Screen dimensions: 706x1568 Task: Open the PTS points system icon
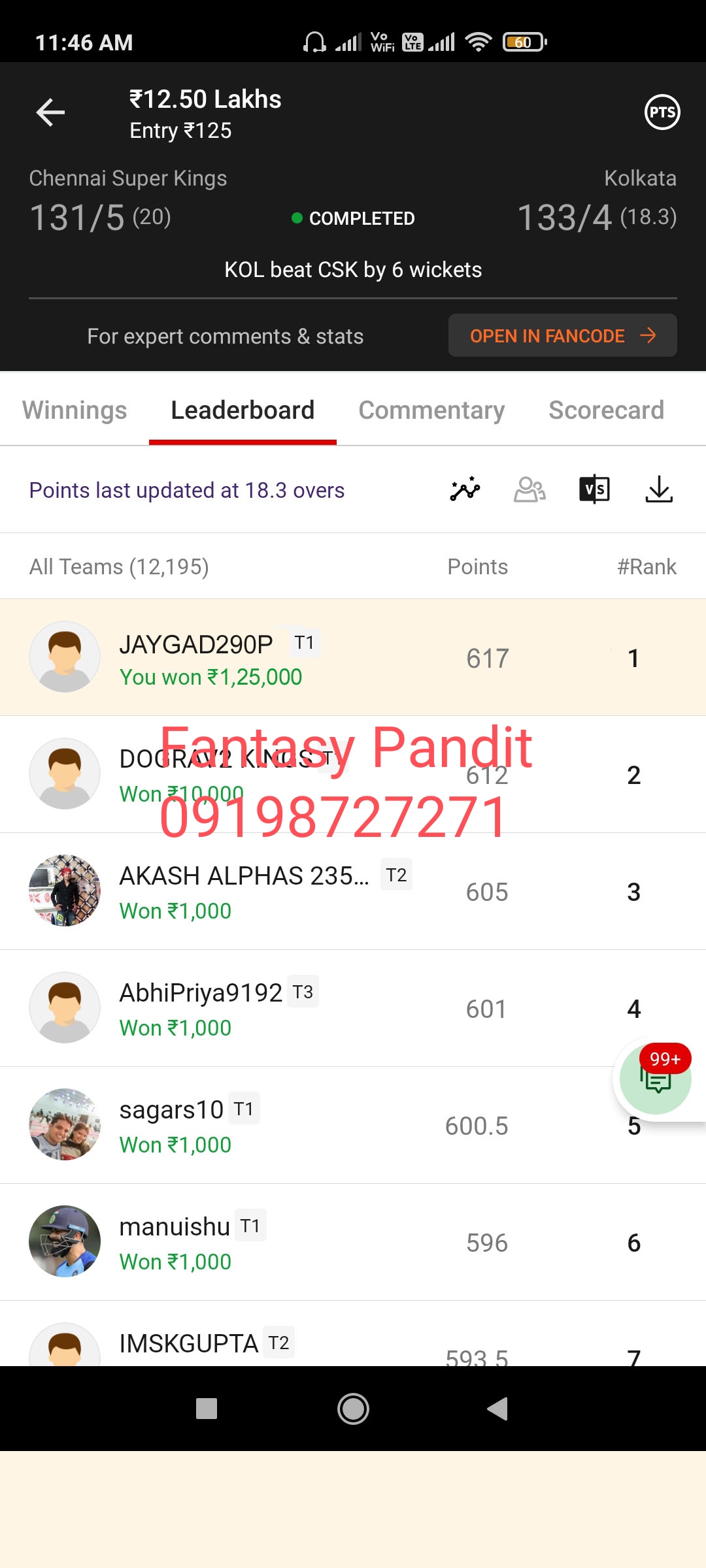(662, 112)
